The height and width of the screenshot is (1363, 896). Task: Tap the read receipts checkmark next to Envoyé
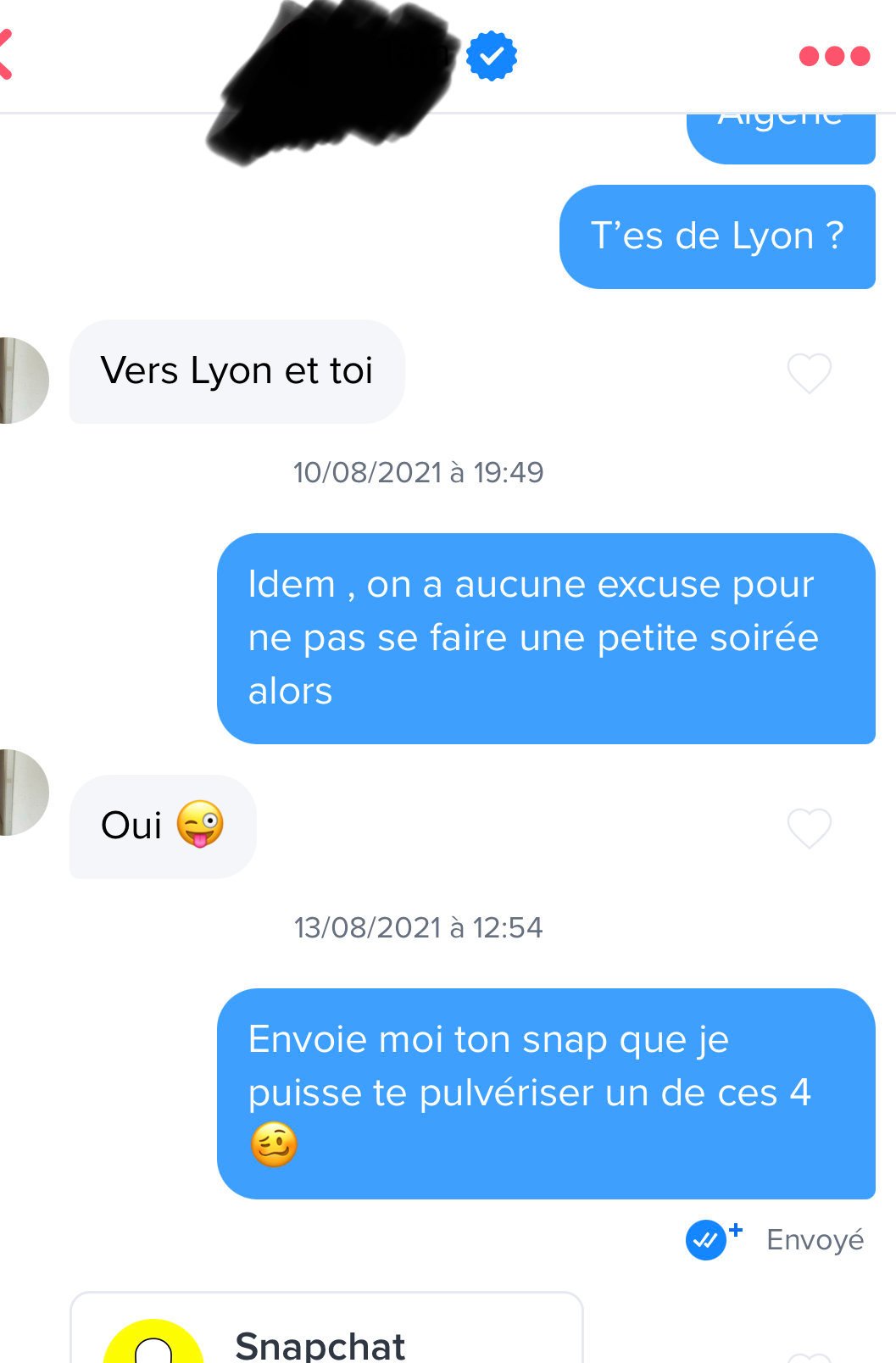(706, 1240)
